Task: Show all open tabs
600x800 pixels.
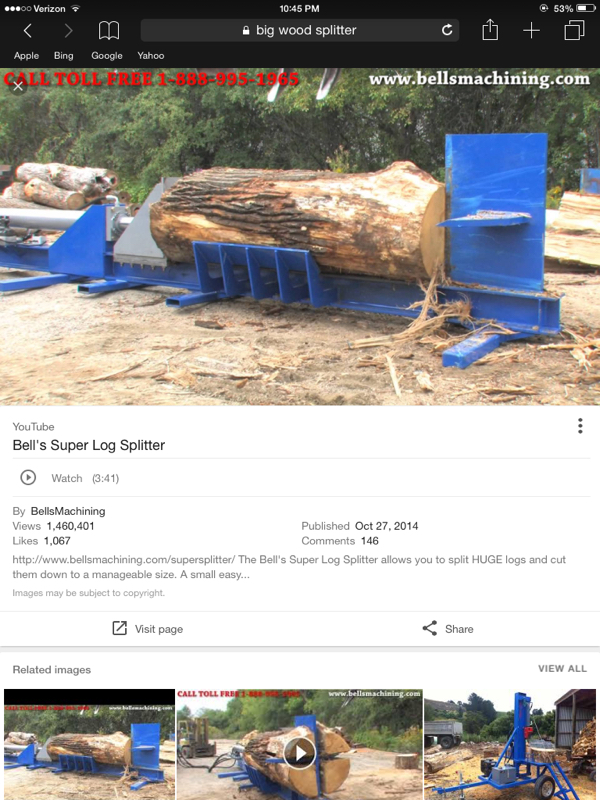Action: [x=574, y=31]
